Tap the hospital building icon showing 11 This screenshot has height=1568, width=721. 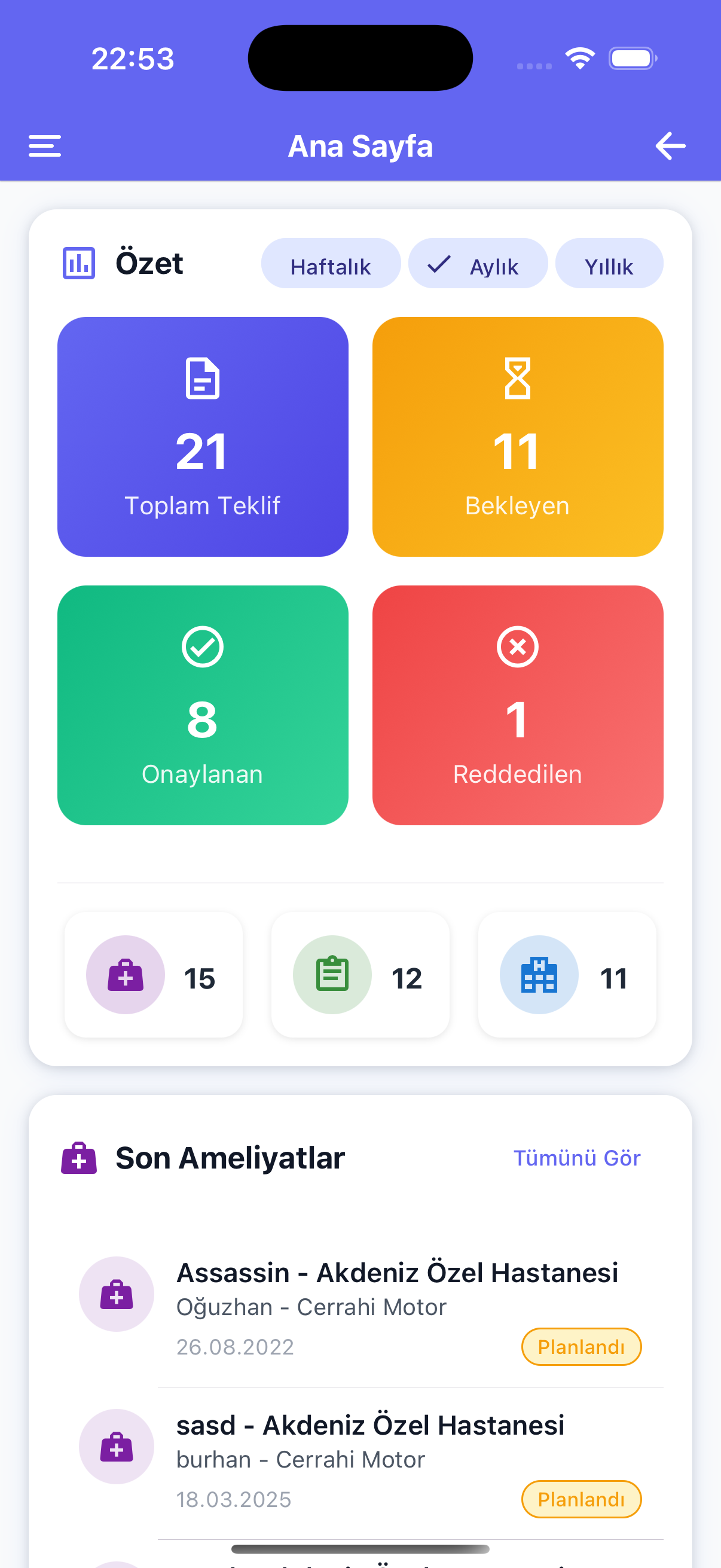point(539,975)
